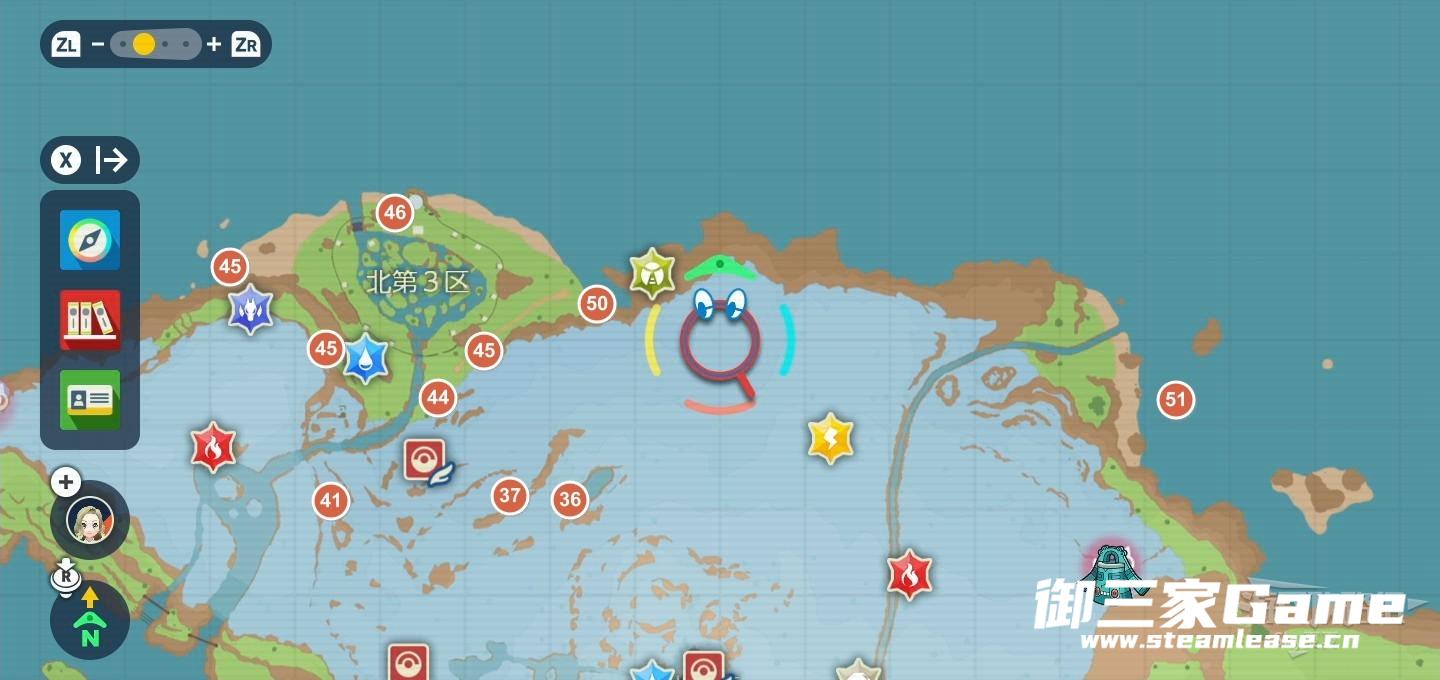Select the marker numbered 46
Image resolution: width=1440 pixels, height=680 pixels.
click(395, 213)
